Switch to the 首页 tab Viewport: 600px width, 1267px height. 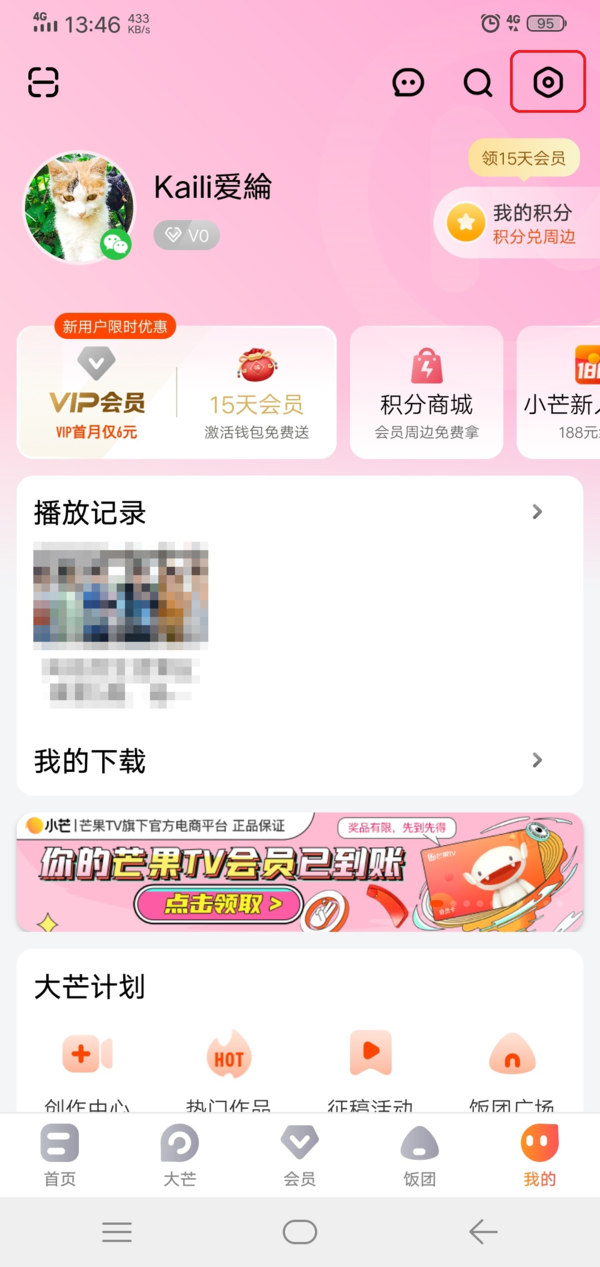(x=60, y=1155)
